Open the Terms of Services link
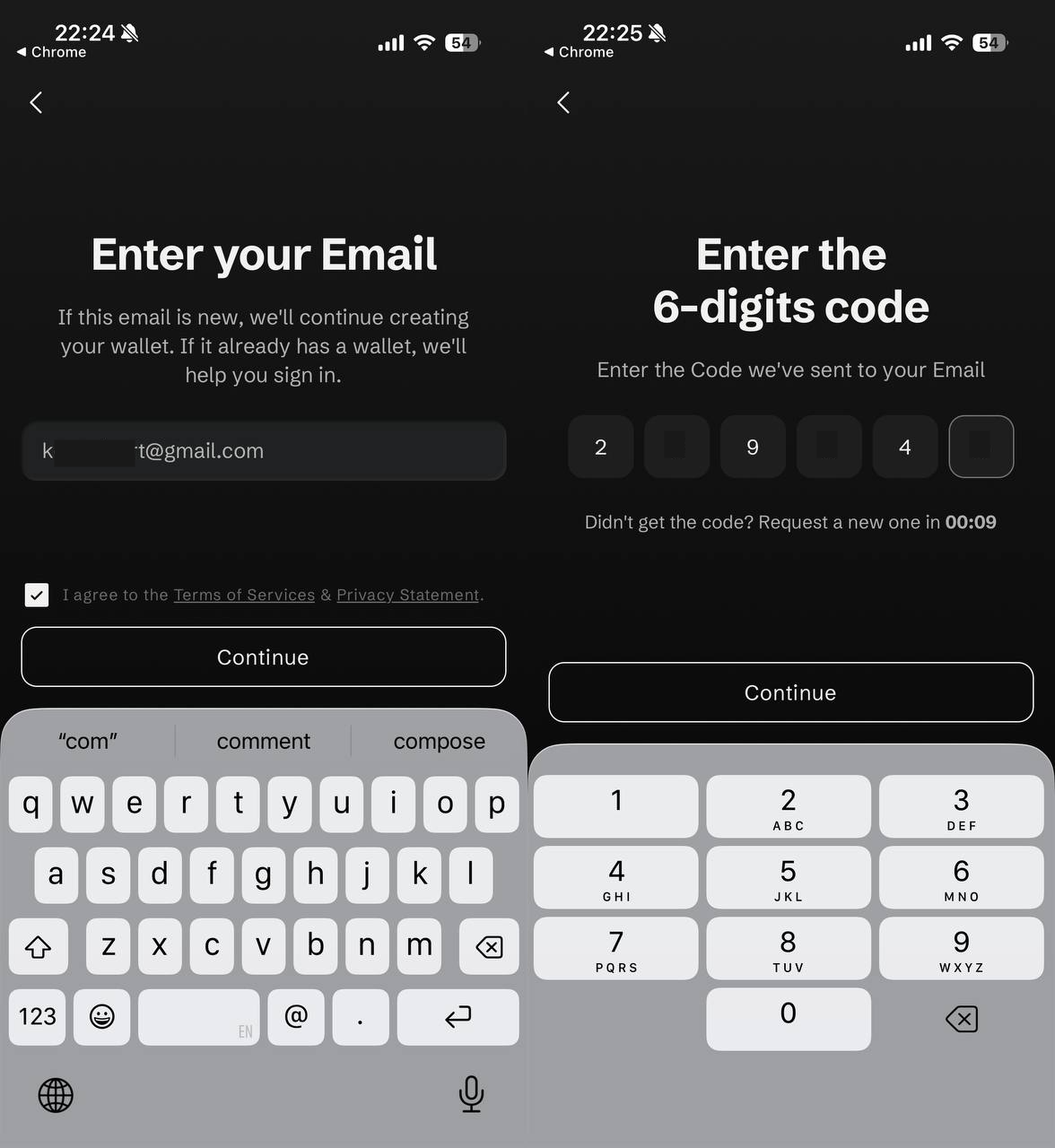This screenshot has width=1055, height=1148. (x=244, y=595)
